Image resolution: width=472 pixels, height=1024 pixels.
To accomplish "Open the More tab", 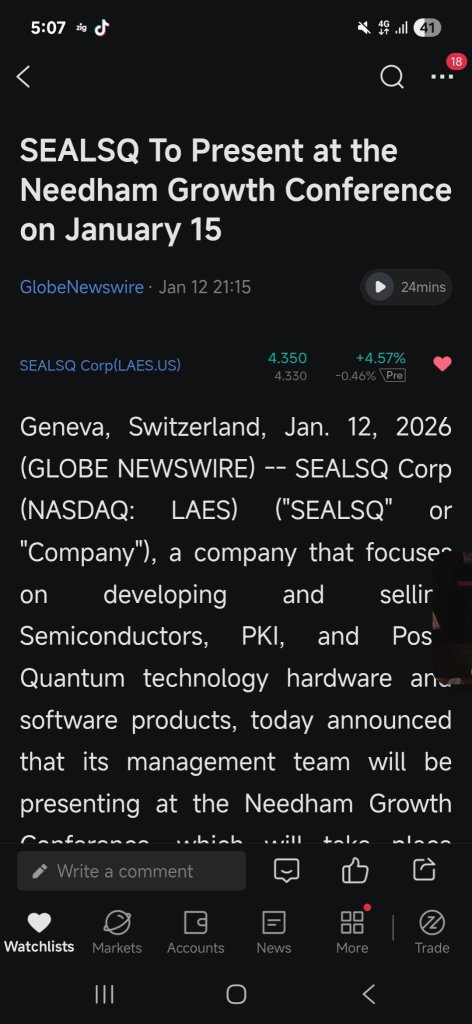I will click(x=352, y=933).
